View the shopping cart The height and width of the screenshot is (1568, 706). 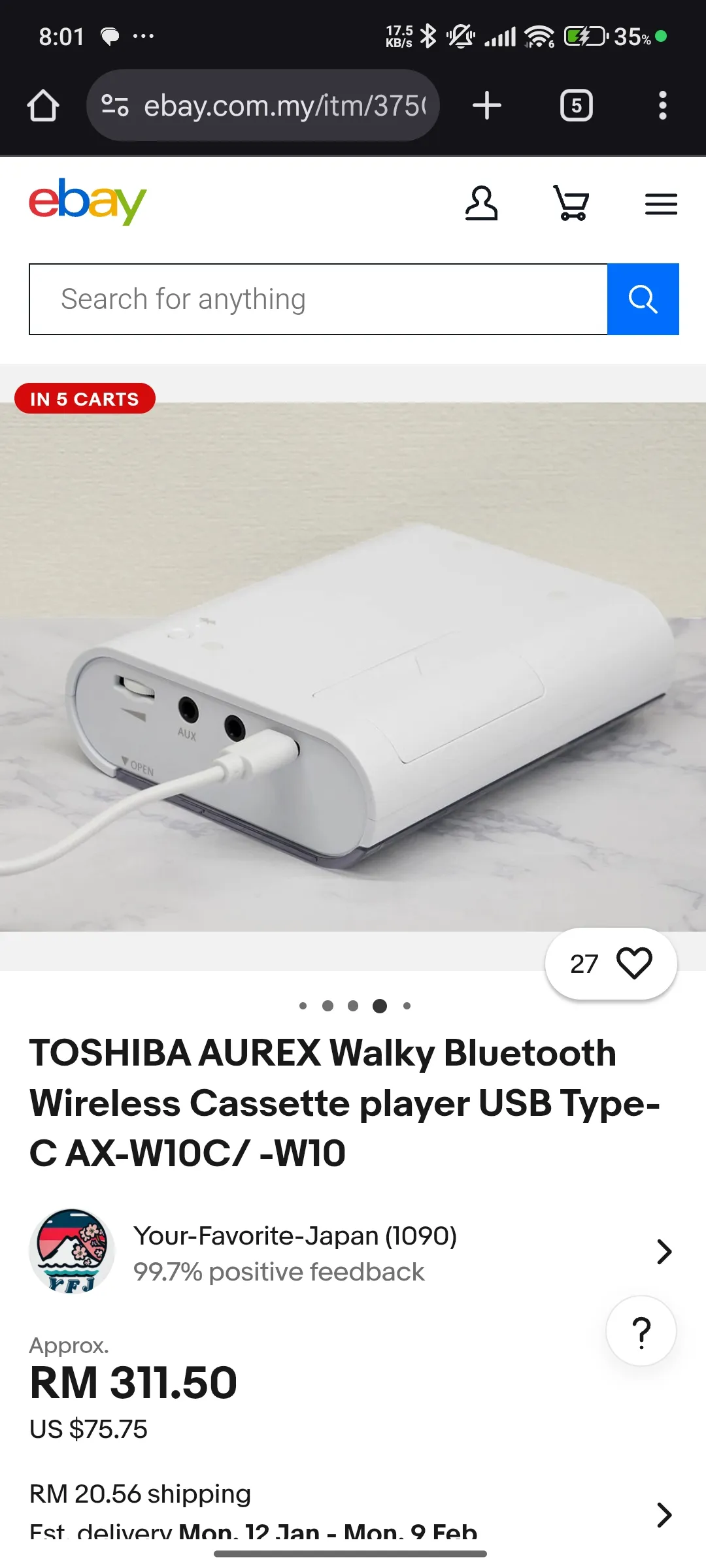(x=571, y=203)
